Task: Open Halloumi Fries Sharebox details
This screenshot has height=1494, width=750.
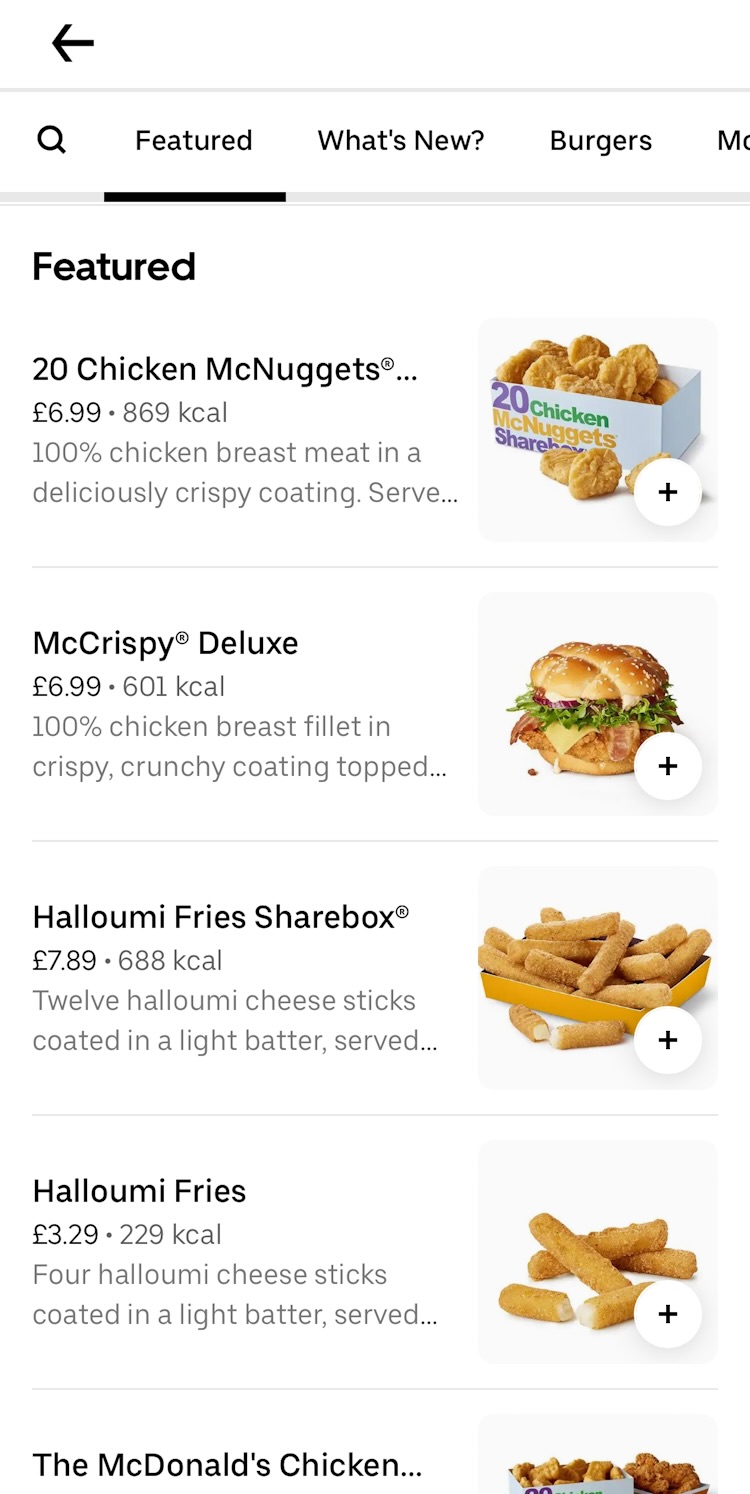Action: [x=245, y=978]
